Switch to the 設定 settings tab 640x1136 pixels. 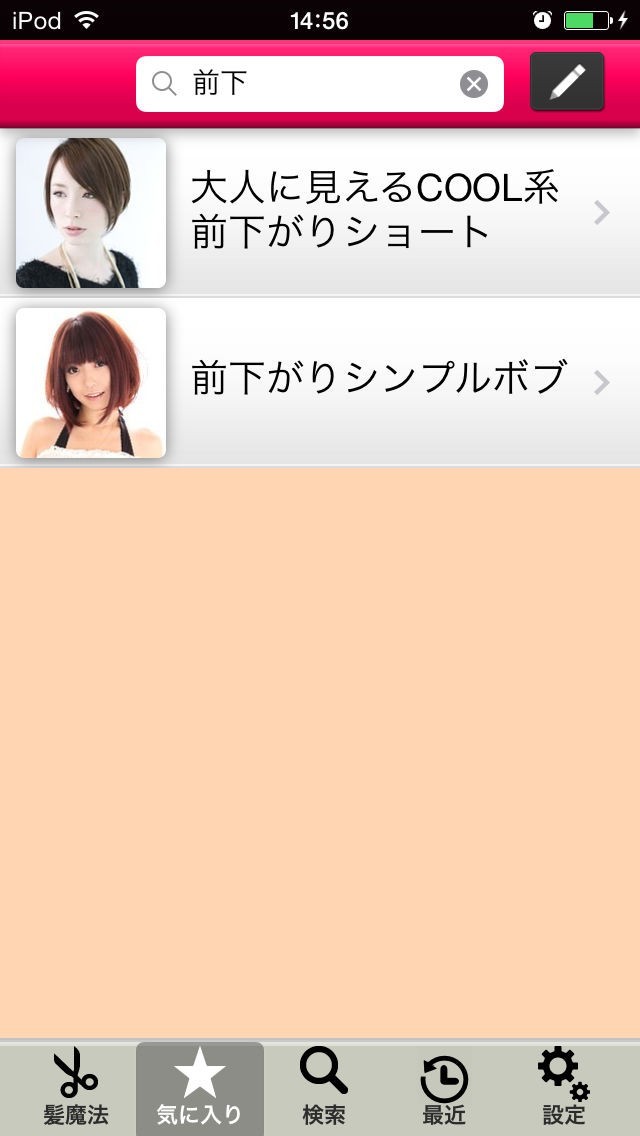click(x=564, y=1088)
